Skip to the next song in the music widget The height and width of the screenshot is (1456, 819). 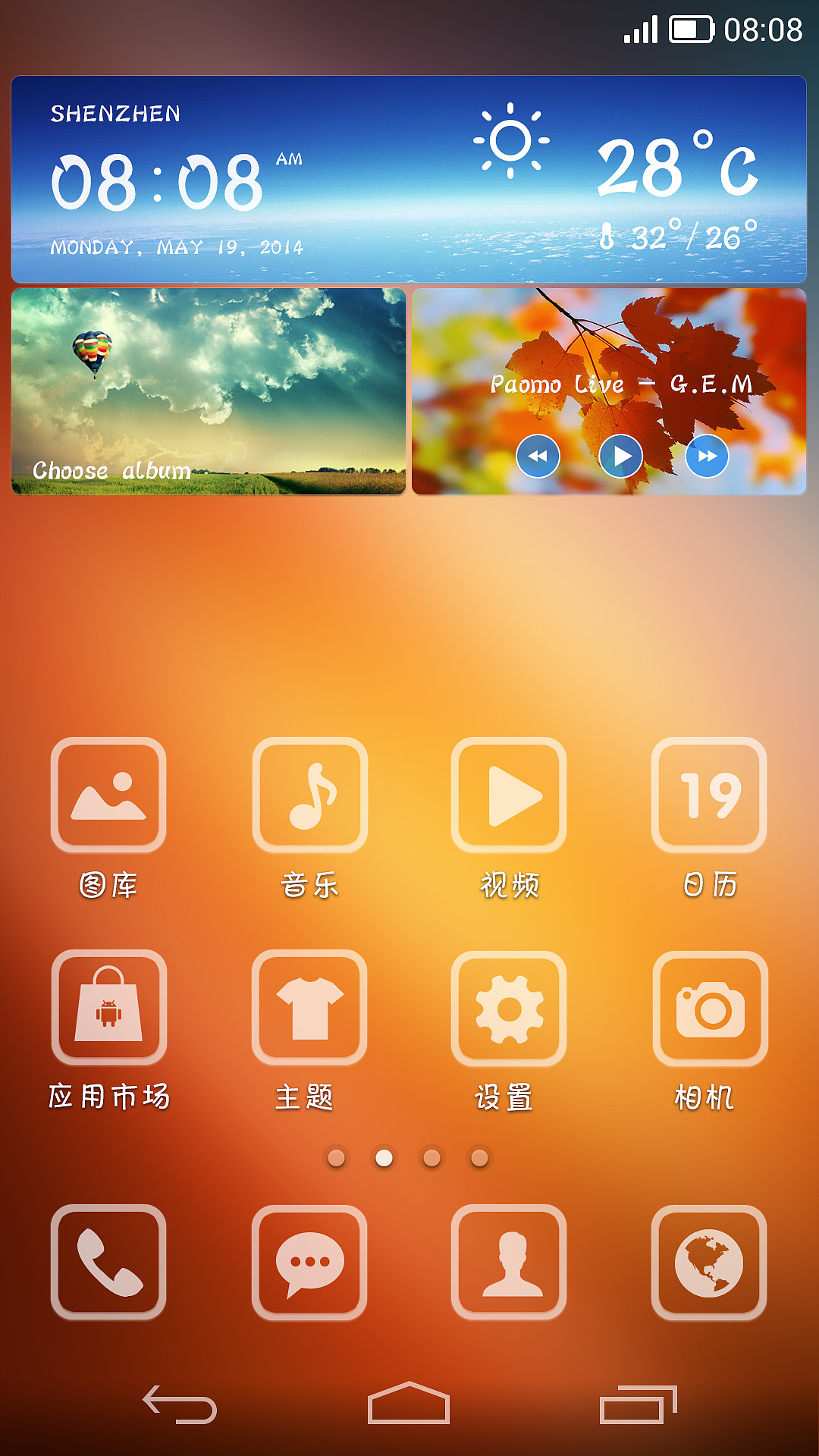(x=706, y=457)
